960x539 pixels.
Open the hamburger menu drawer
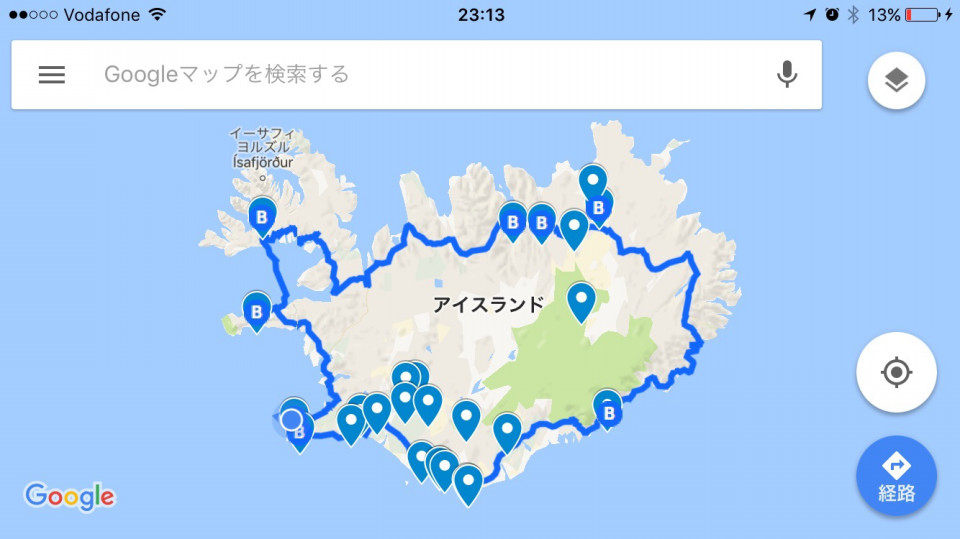(x=52, y=75)
